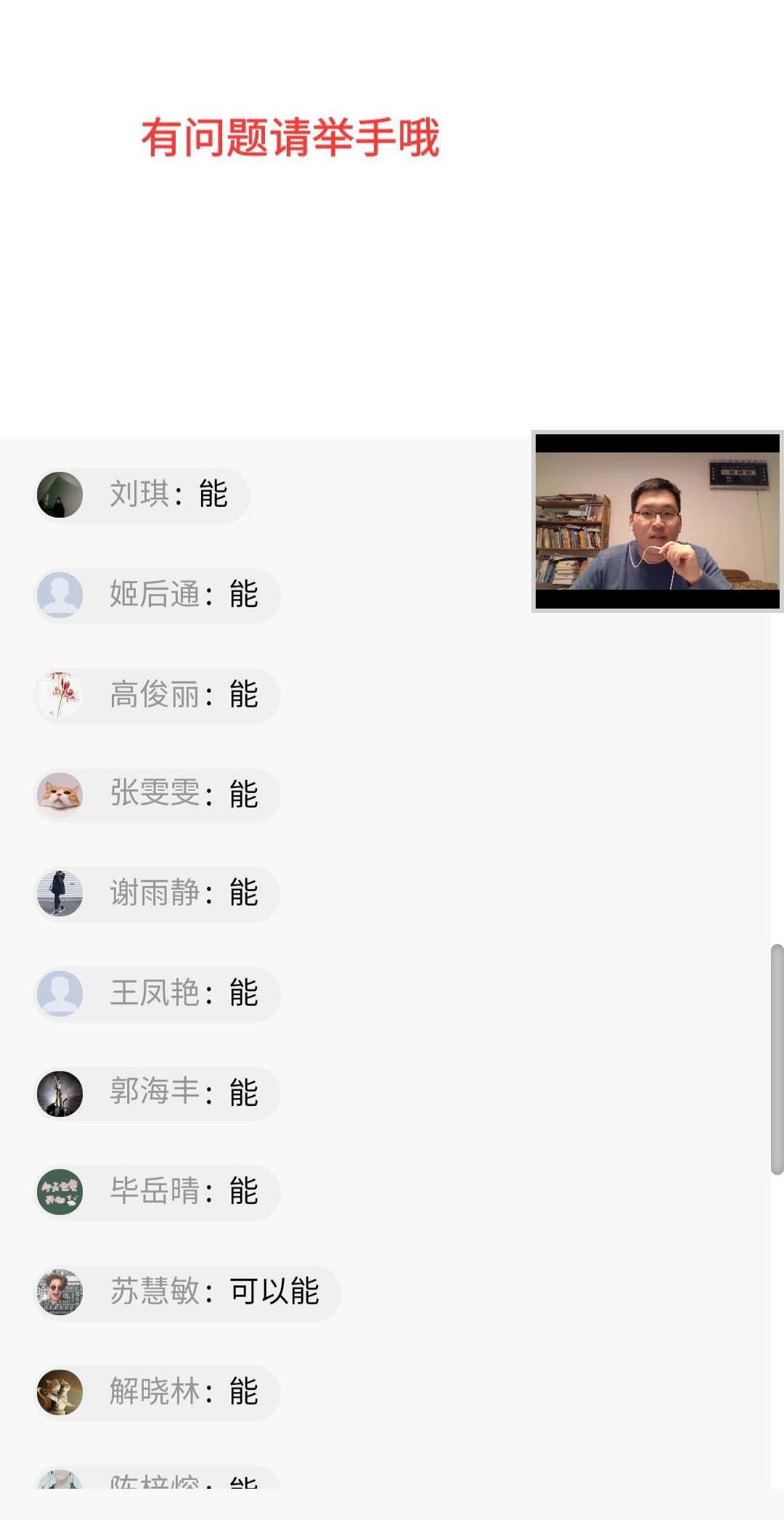Tap the message from 王凤艳
The width and height of the screenshot is (784, 1520).
pyautogui.click(x=157, y=994)
